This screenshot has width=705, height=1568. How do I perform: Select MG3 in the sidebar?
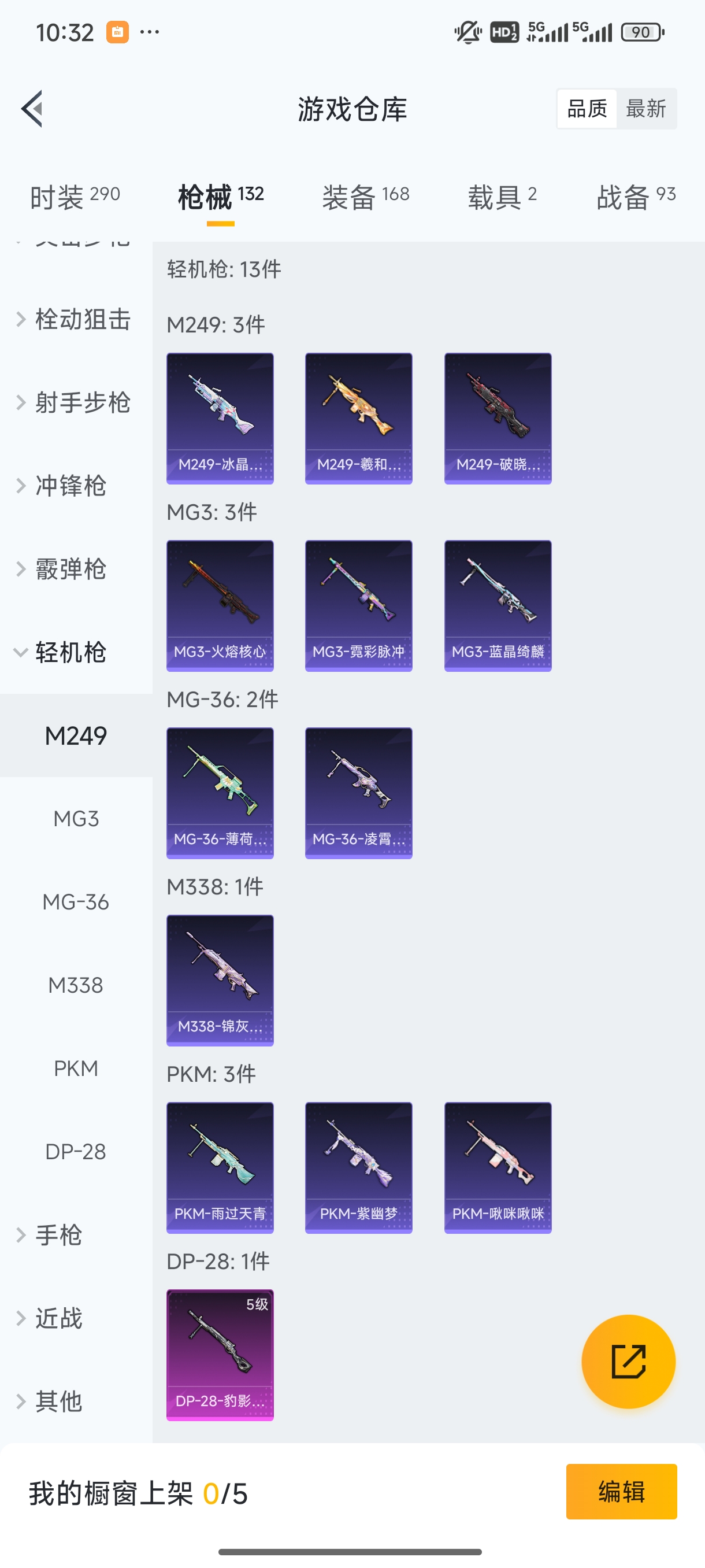click(76, 819)
